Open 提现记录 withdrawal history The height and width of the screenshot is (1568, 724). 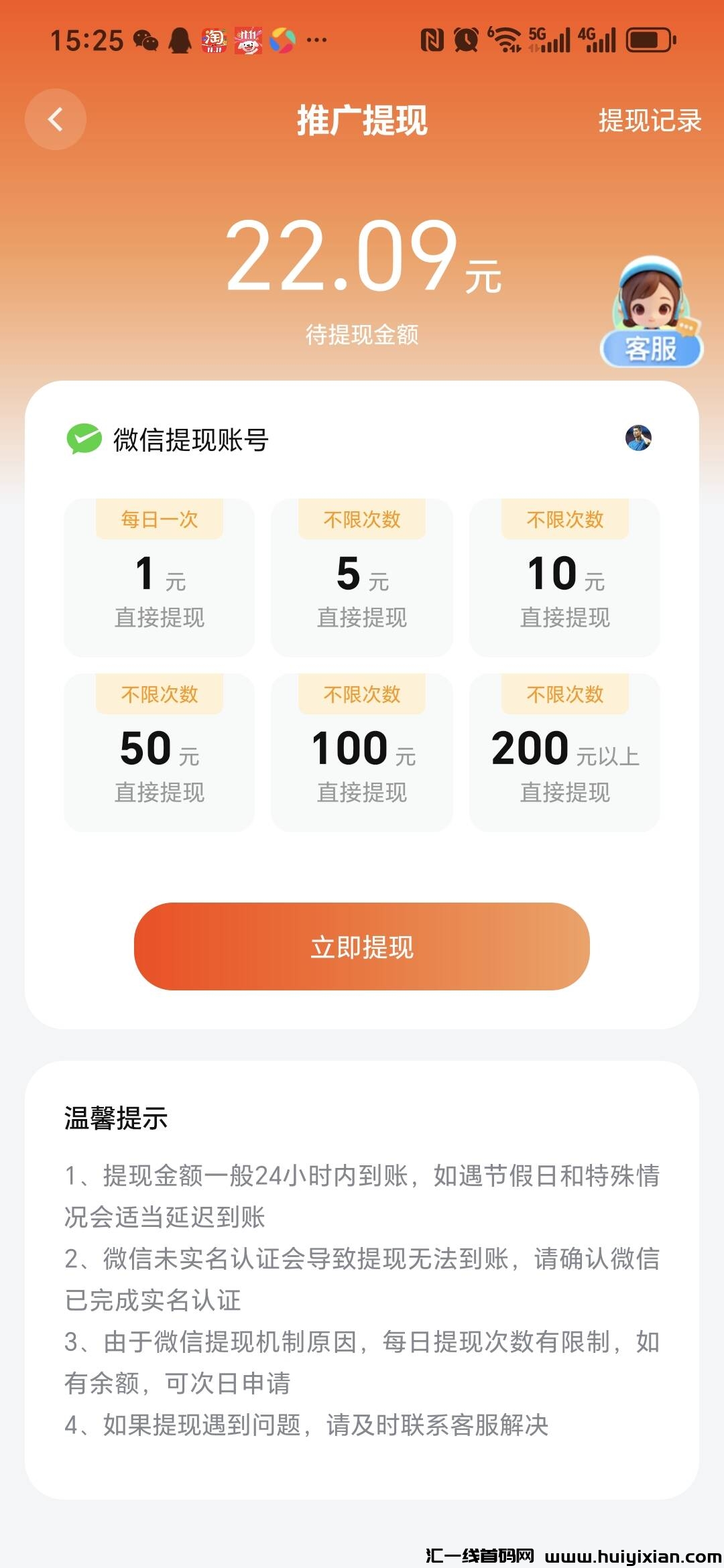tap(648, 121)
